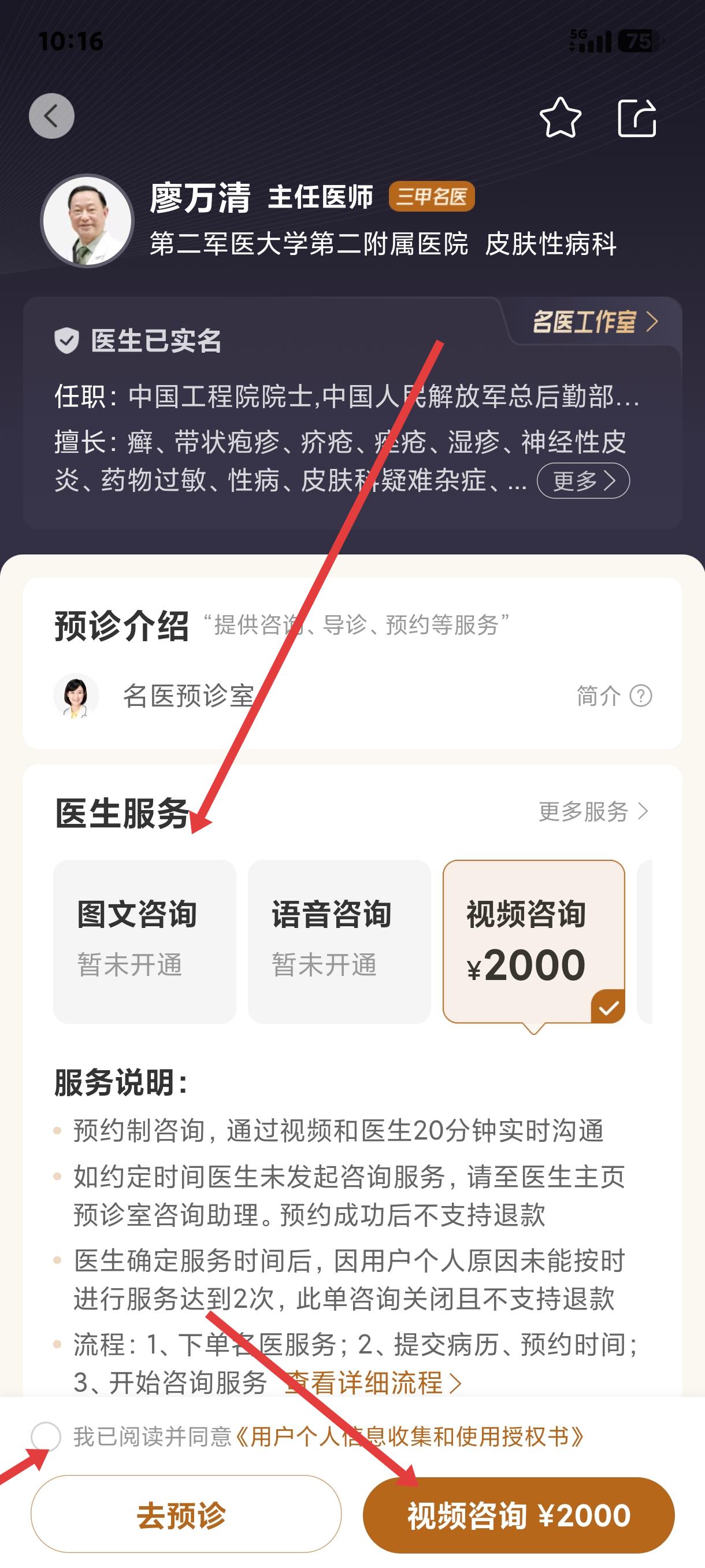
Task: Open 更多服务 for more services
Action: pyautogui.click(x=593, y=811)
